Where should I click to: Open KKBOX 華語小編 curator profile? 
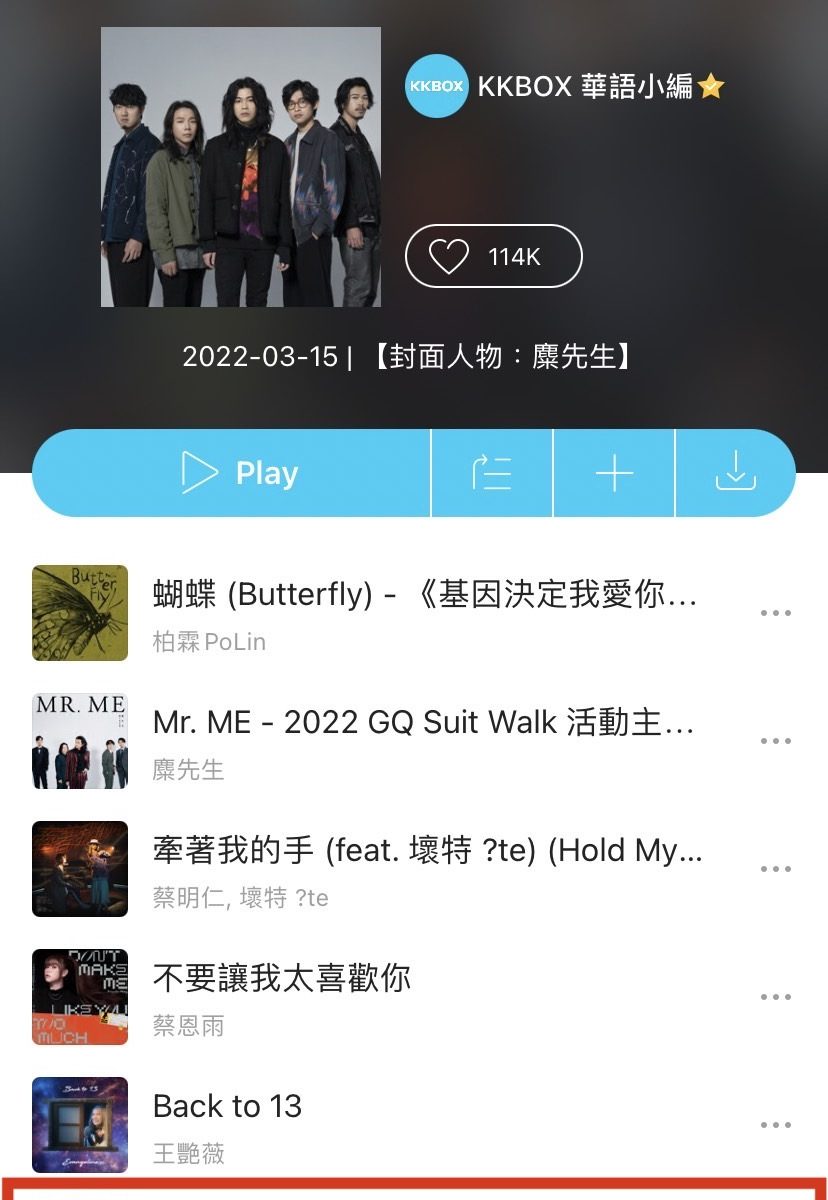(x=564, y=87)
